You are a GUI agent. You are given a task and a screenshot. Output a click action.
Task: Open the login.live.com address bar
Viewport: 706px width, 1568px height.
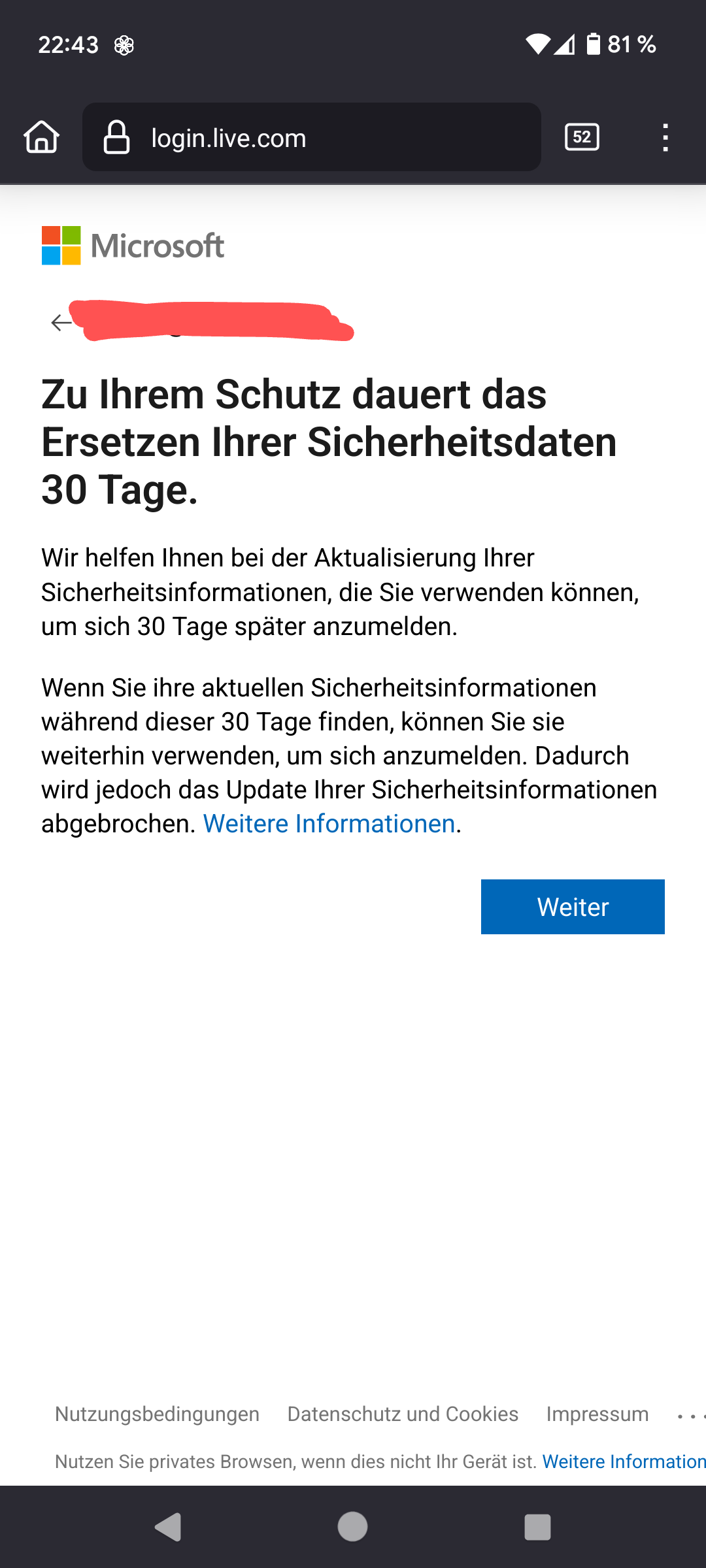[x=311, y=137]
